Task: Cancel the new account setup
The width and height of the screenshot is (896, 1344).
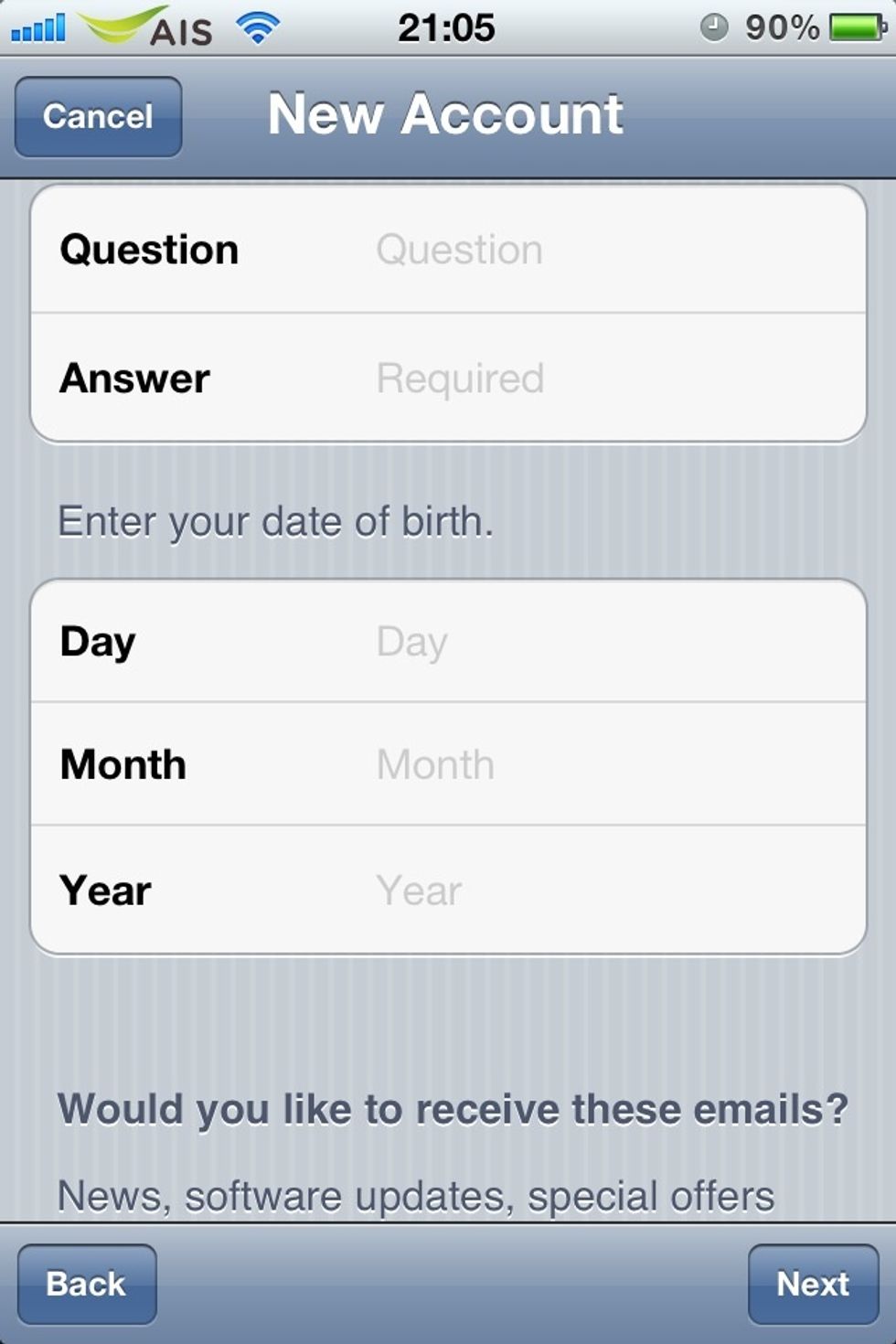Action: [97, 116]
